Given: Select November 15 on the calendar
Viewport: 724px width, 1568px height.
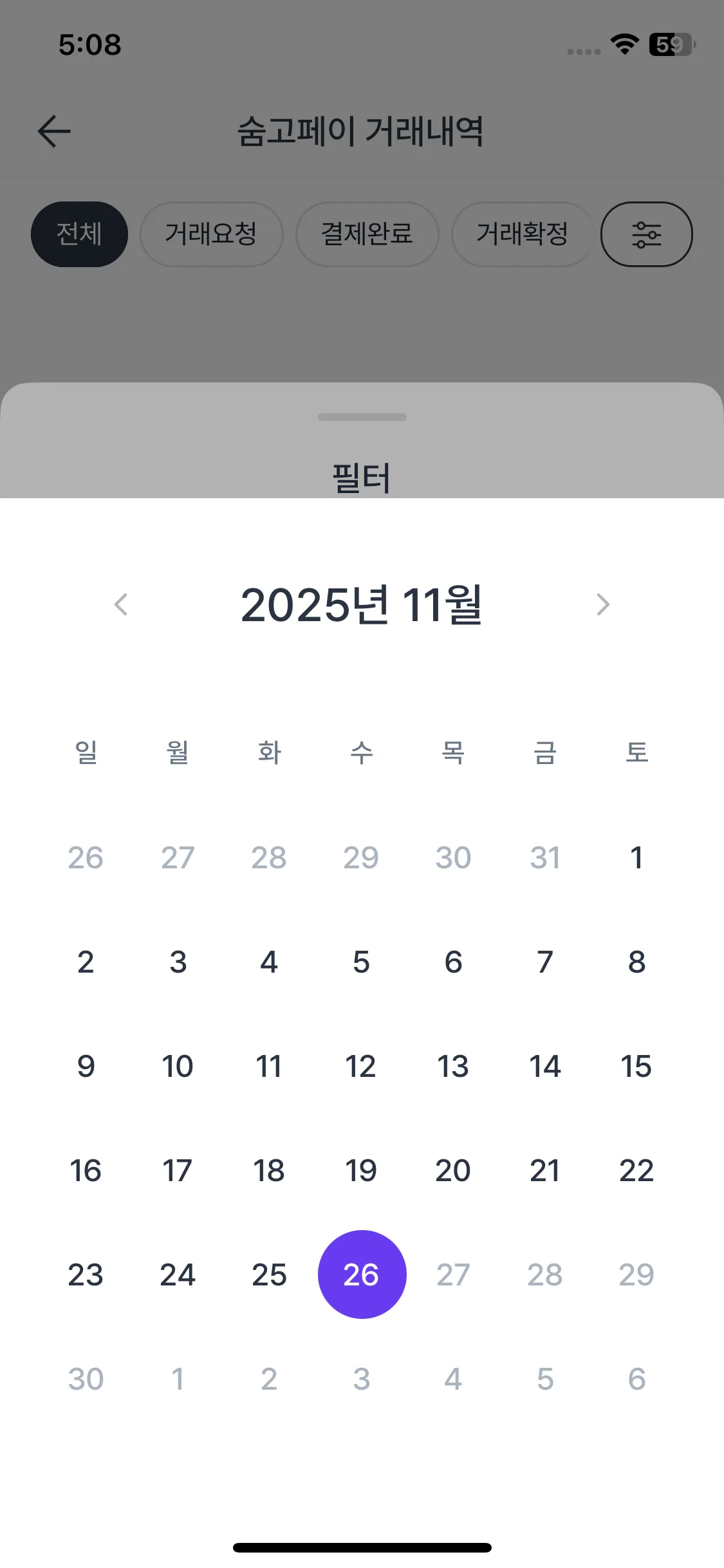Looking at the screenshot, I should [x=636, y=1066].
